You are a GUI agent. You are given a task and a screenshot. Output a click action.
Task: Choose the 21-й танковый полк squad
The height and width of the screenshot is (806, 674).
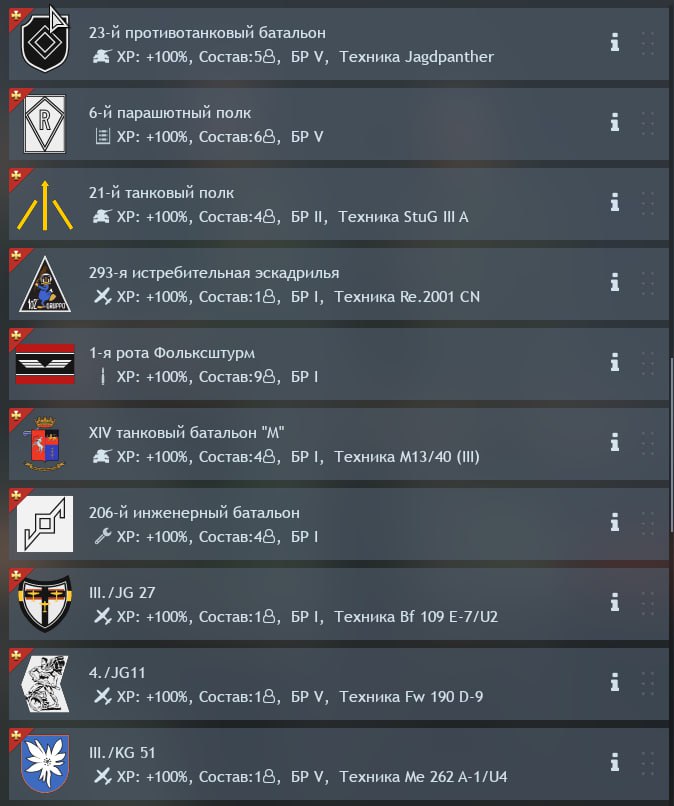click(x=300, y=204)
